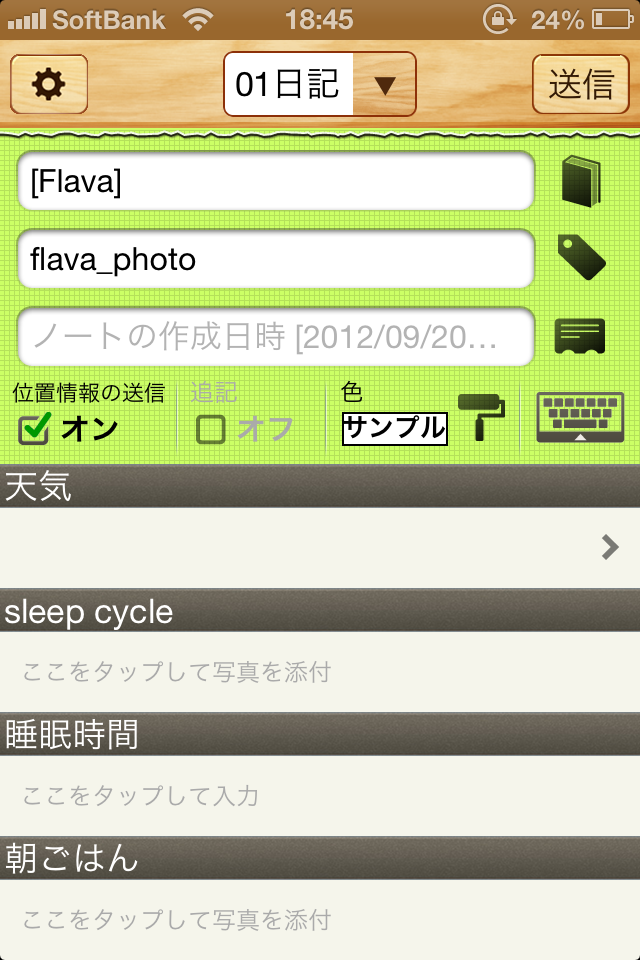Open the date ticket icon

580,336
